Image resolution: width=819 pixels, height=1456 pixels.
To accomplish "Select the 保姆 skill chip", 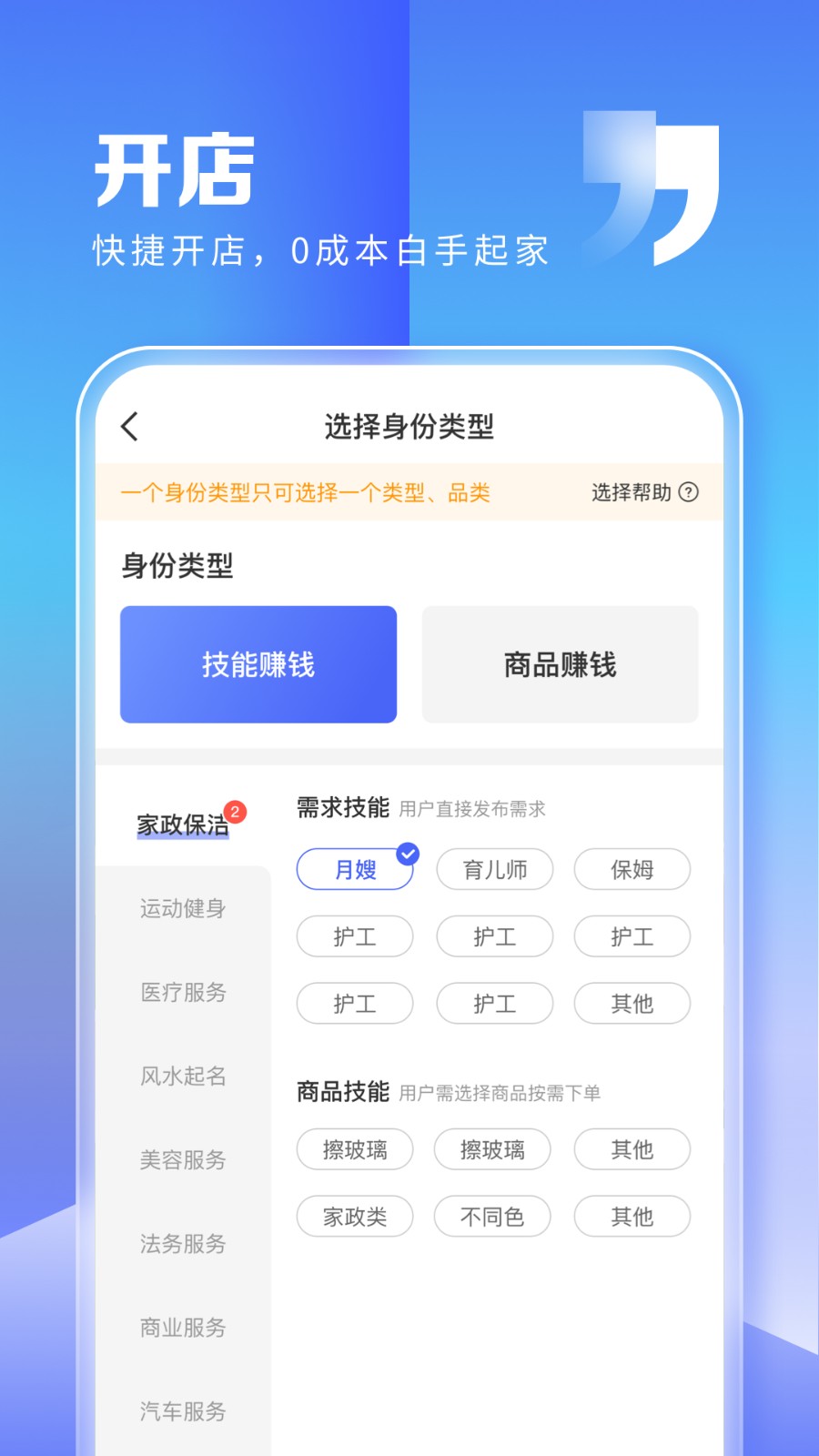I will [x=632, y=869].
